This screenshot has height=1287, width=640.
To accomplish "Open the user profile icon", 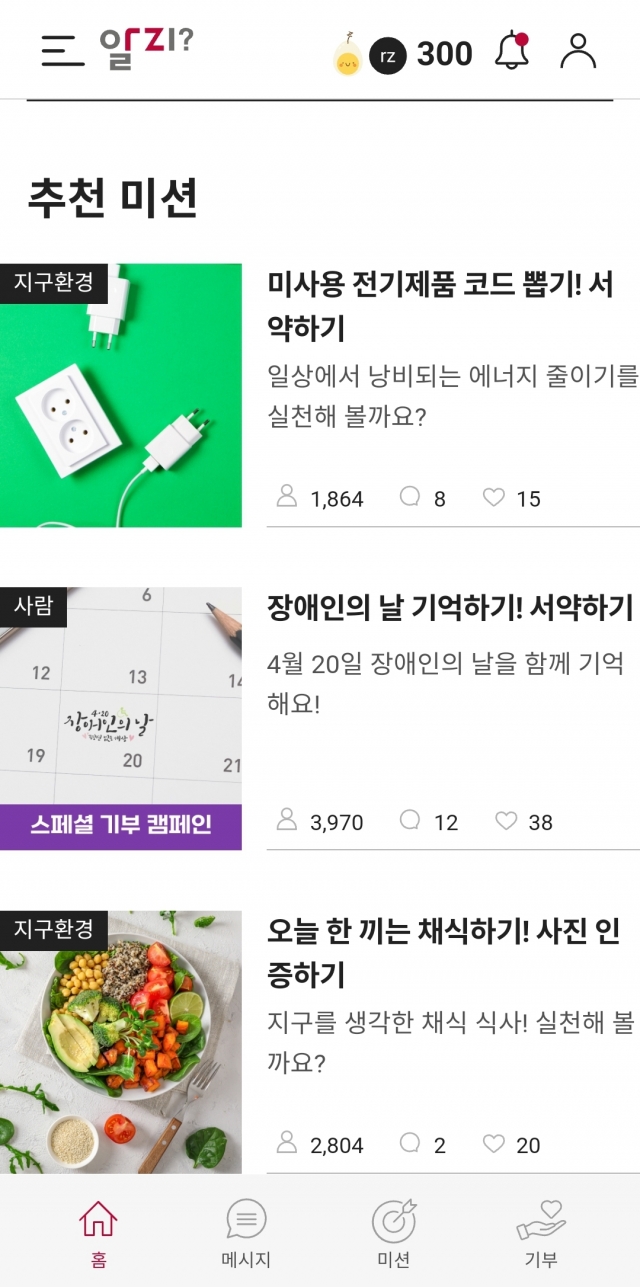I will click(578, 51).
